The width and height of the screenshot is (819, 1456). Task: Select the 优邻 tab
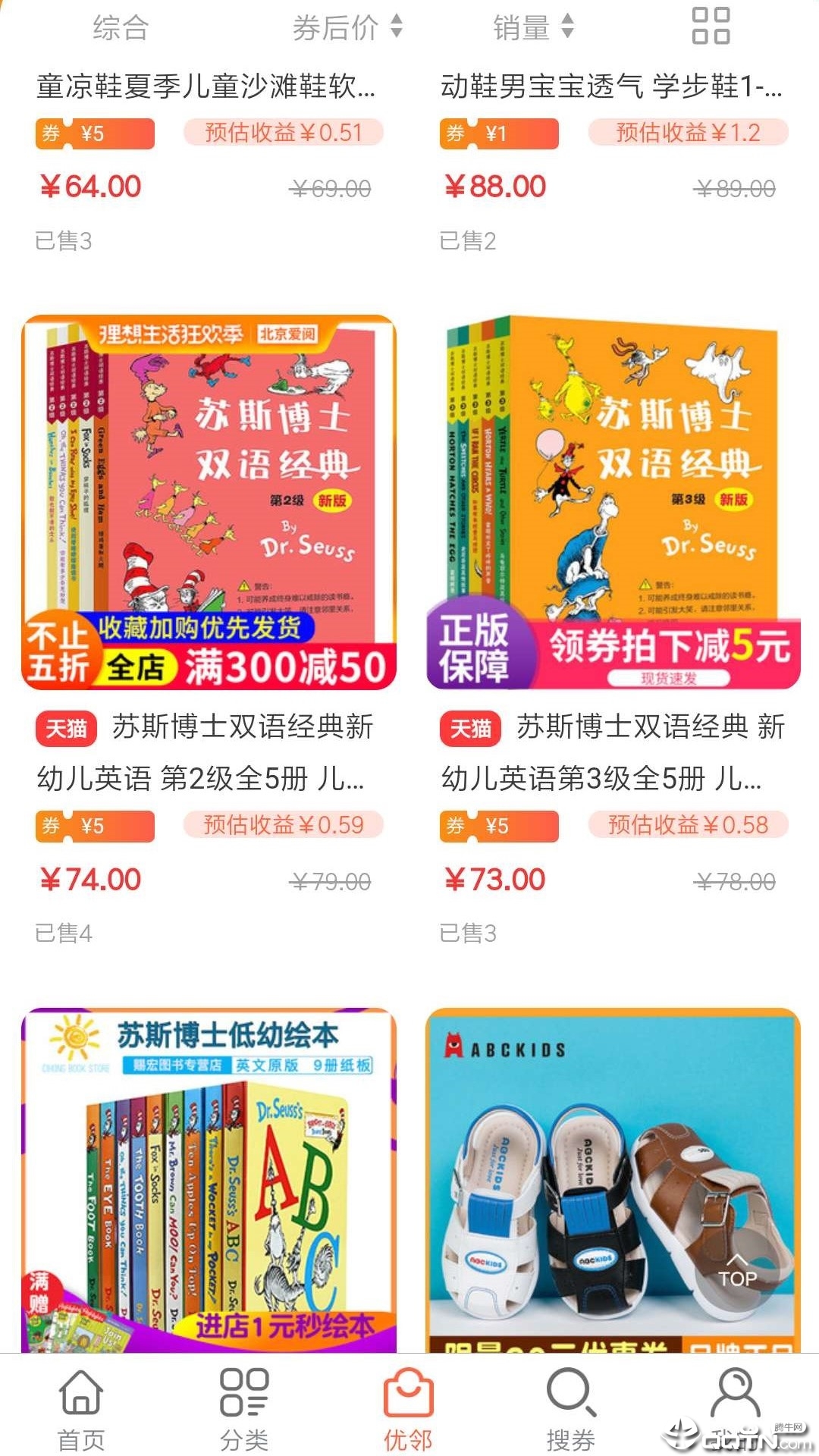click(x=408, y=1407)
